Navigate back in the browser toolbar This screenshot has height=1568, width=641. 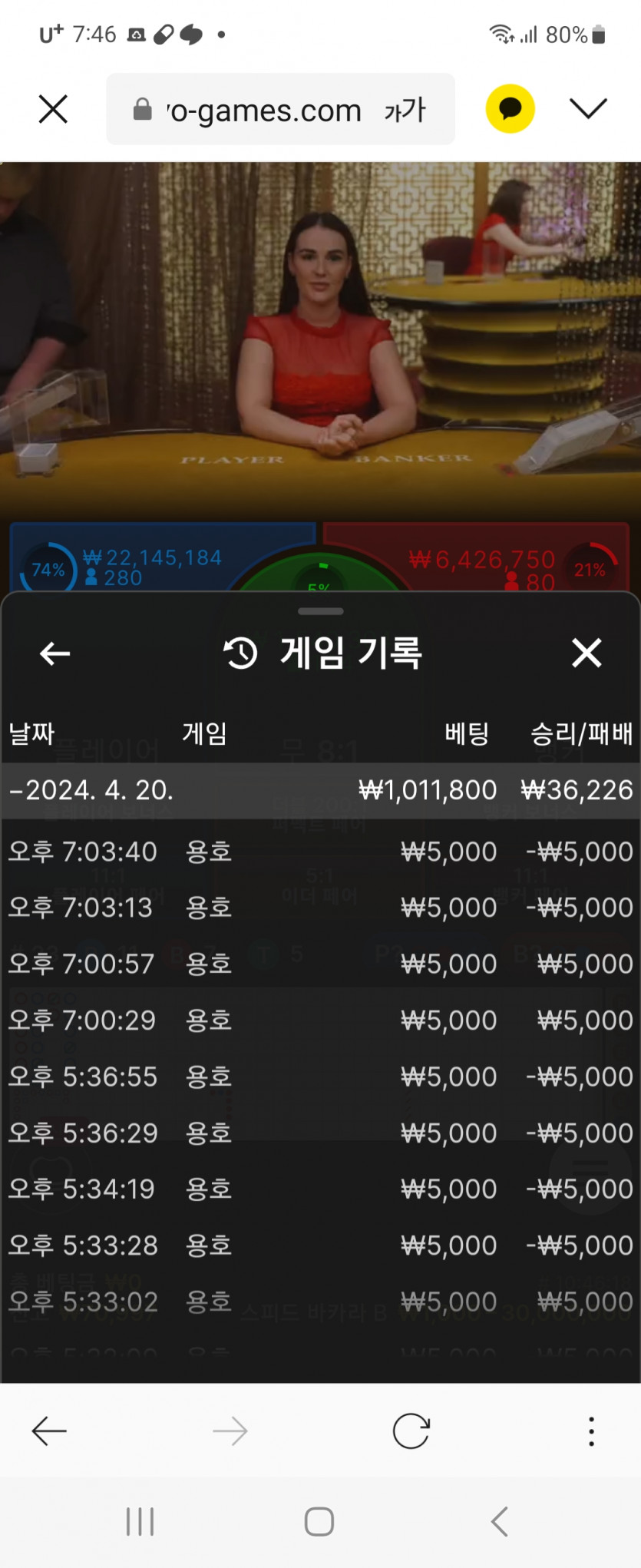50,1431
